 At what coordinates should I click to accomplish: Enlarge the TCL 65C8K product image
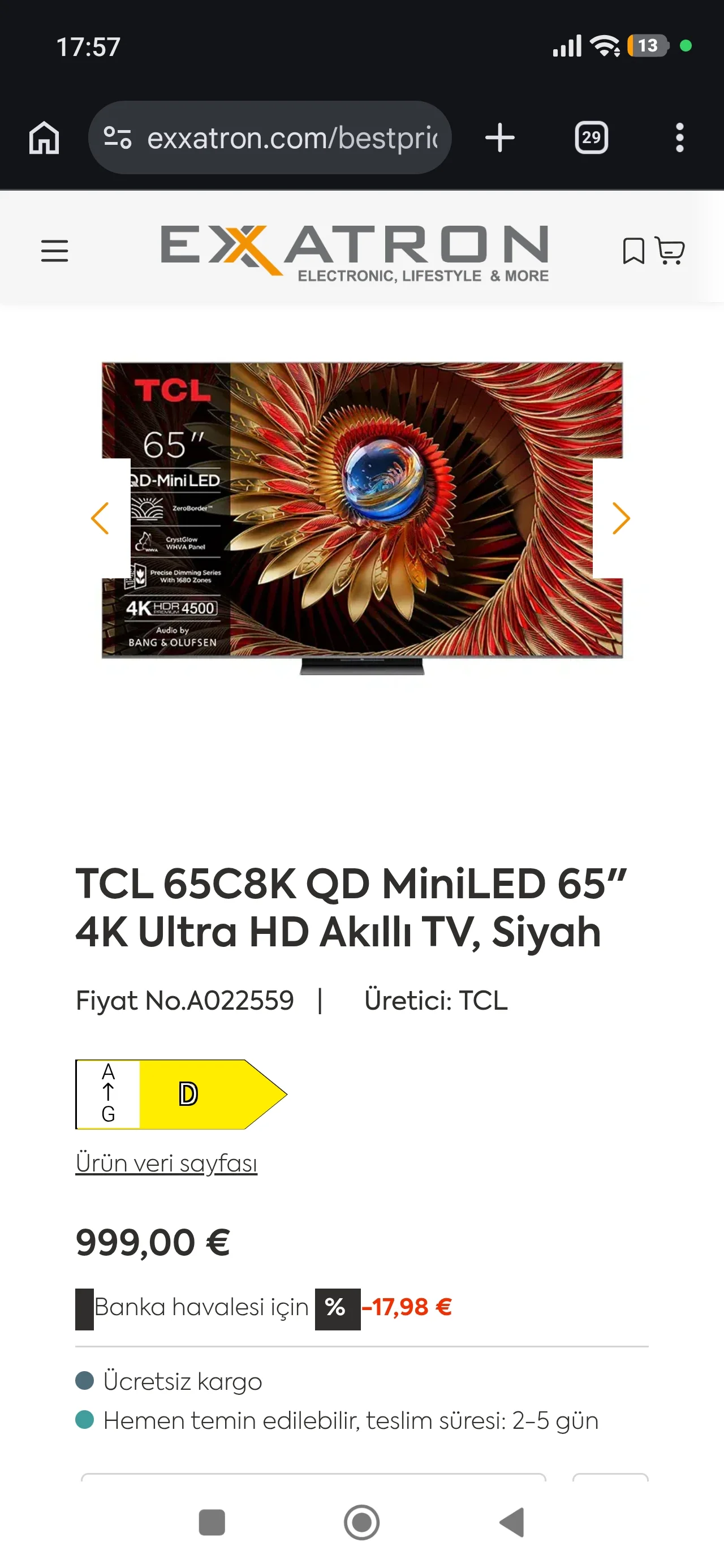(x=361, y=511)
